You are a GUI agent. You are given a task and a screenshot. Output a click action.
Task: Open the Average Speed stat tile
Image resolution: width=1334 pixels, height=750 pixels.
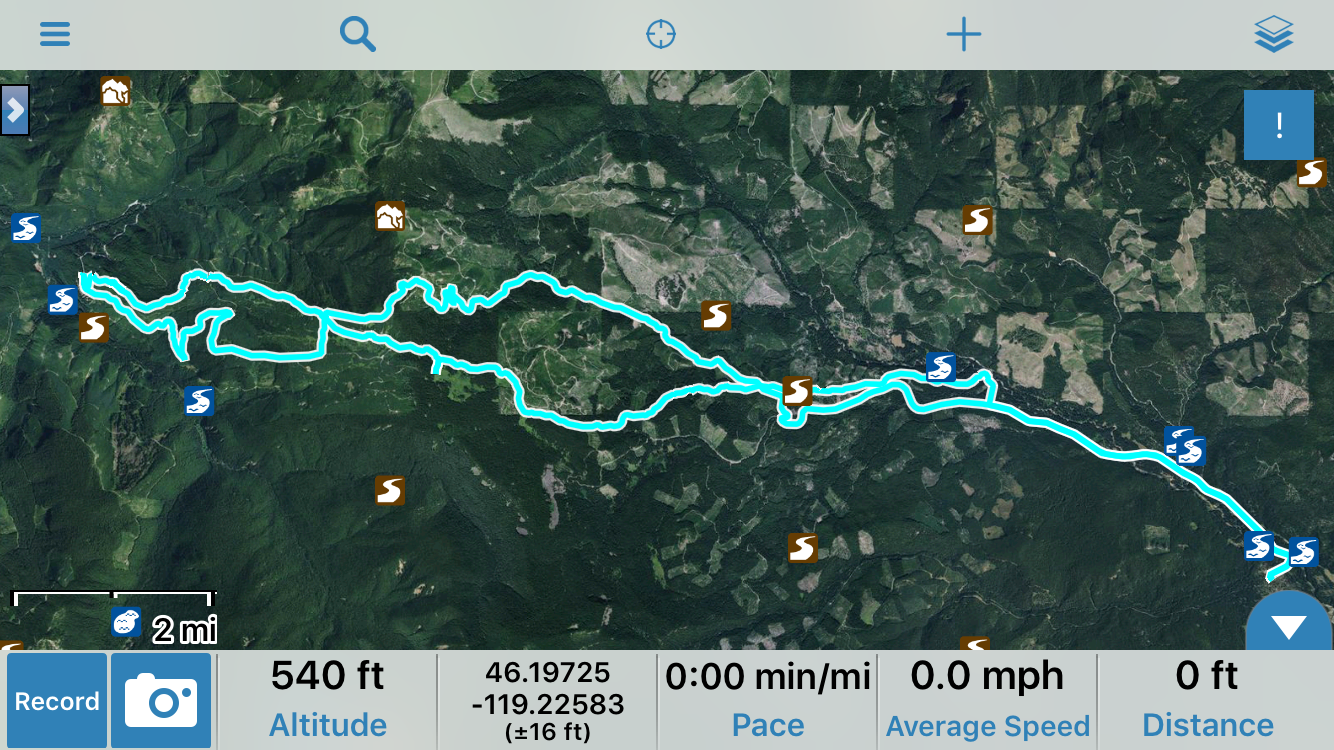(x=987, y=701)
